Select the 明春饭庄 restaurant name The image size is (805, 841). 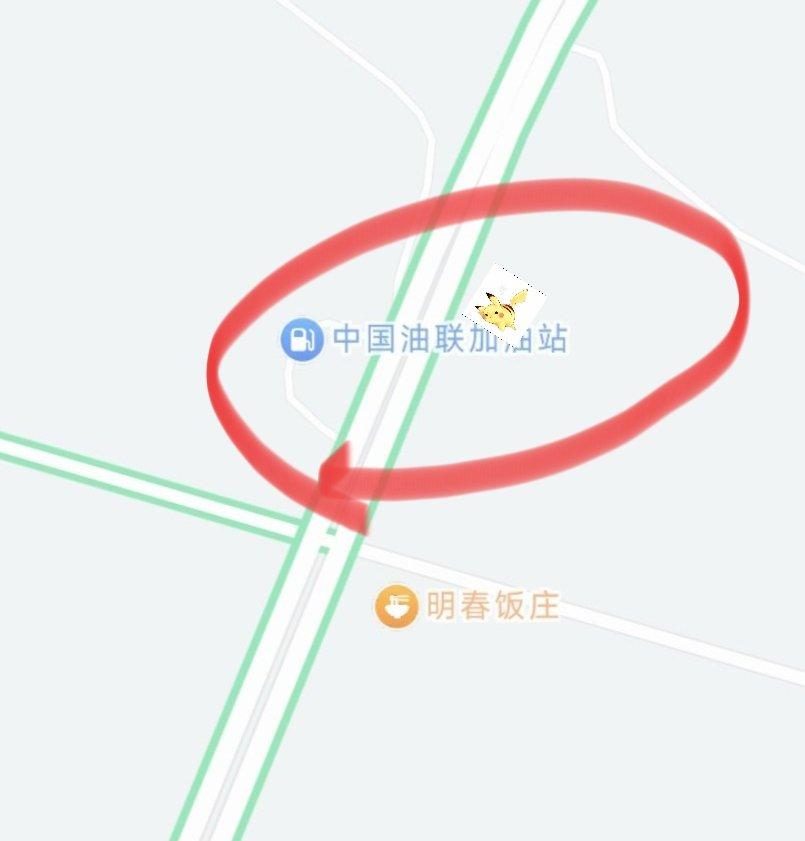point(490,605)
